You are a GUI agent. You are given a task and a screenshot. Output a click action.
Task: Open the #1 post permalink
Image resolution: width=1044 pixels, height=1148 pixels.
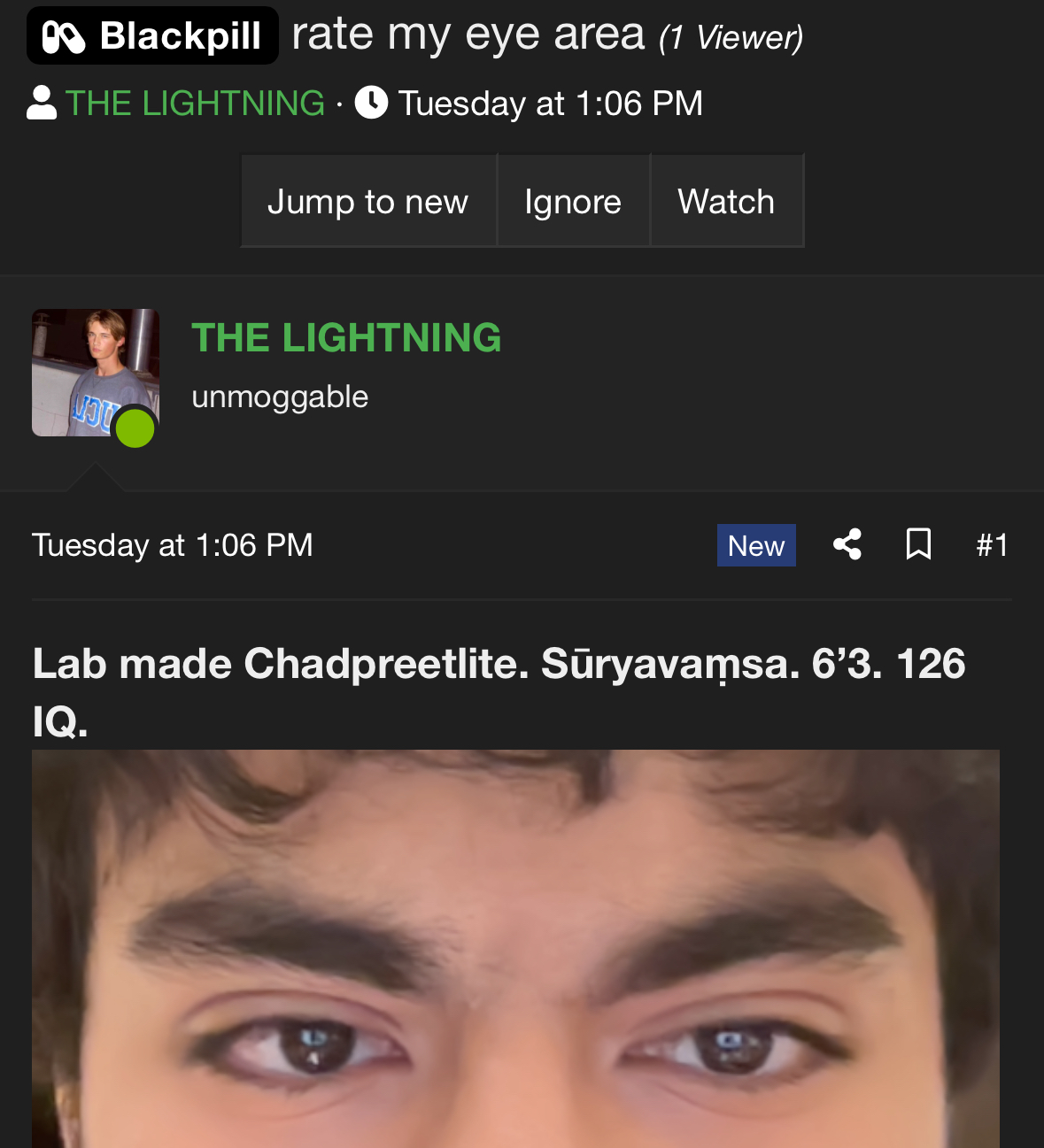click(x=992, y=545)
